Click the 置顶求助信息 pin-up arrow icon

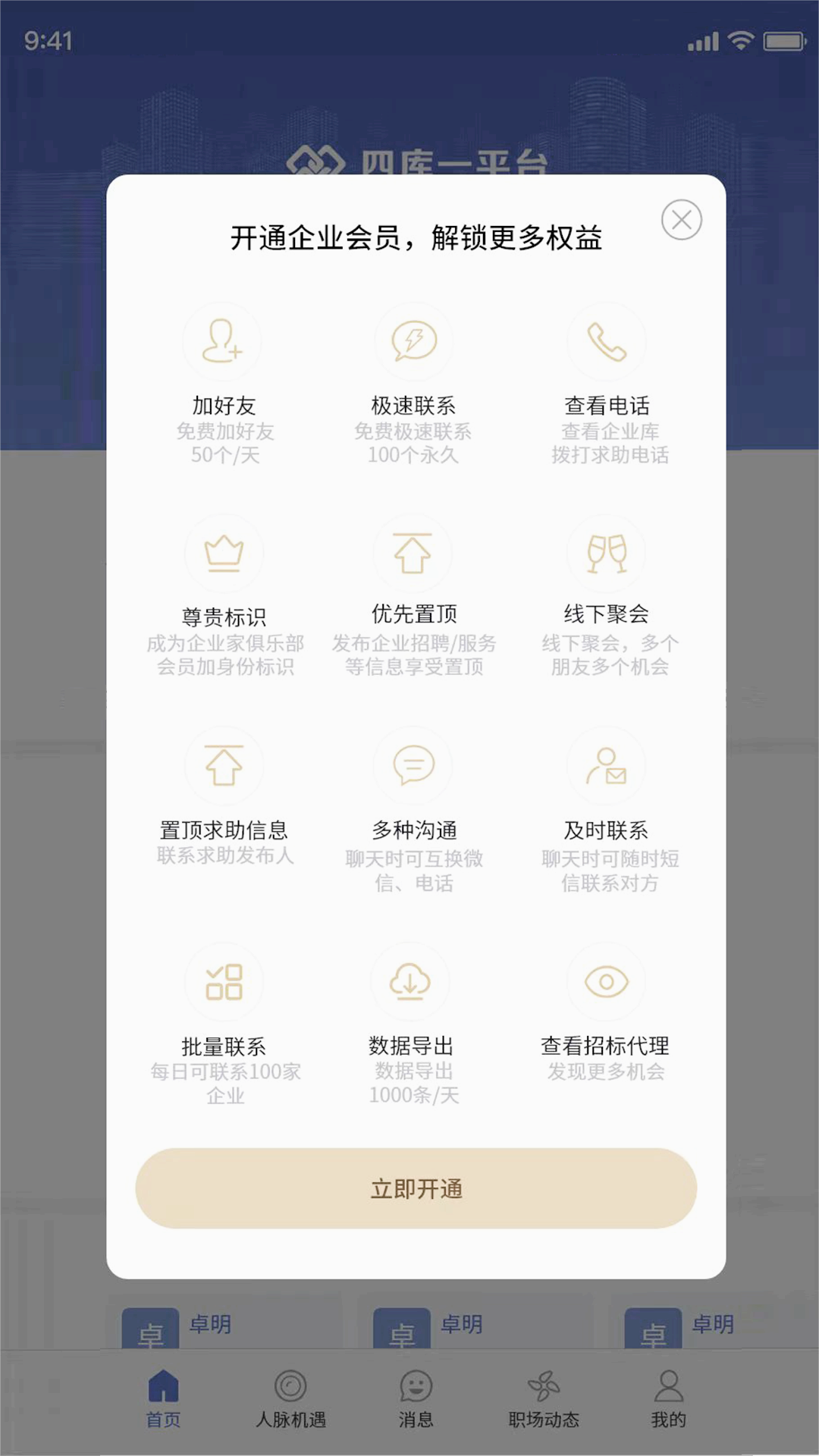223,765
